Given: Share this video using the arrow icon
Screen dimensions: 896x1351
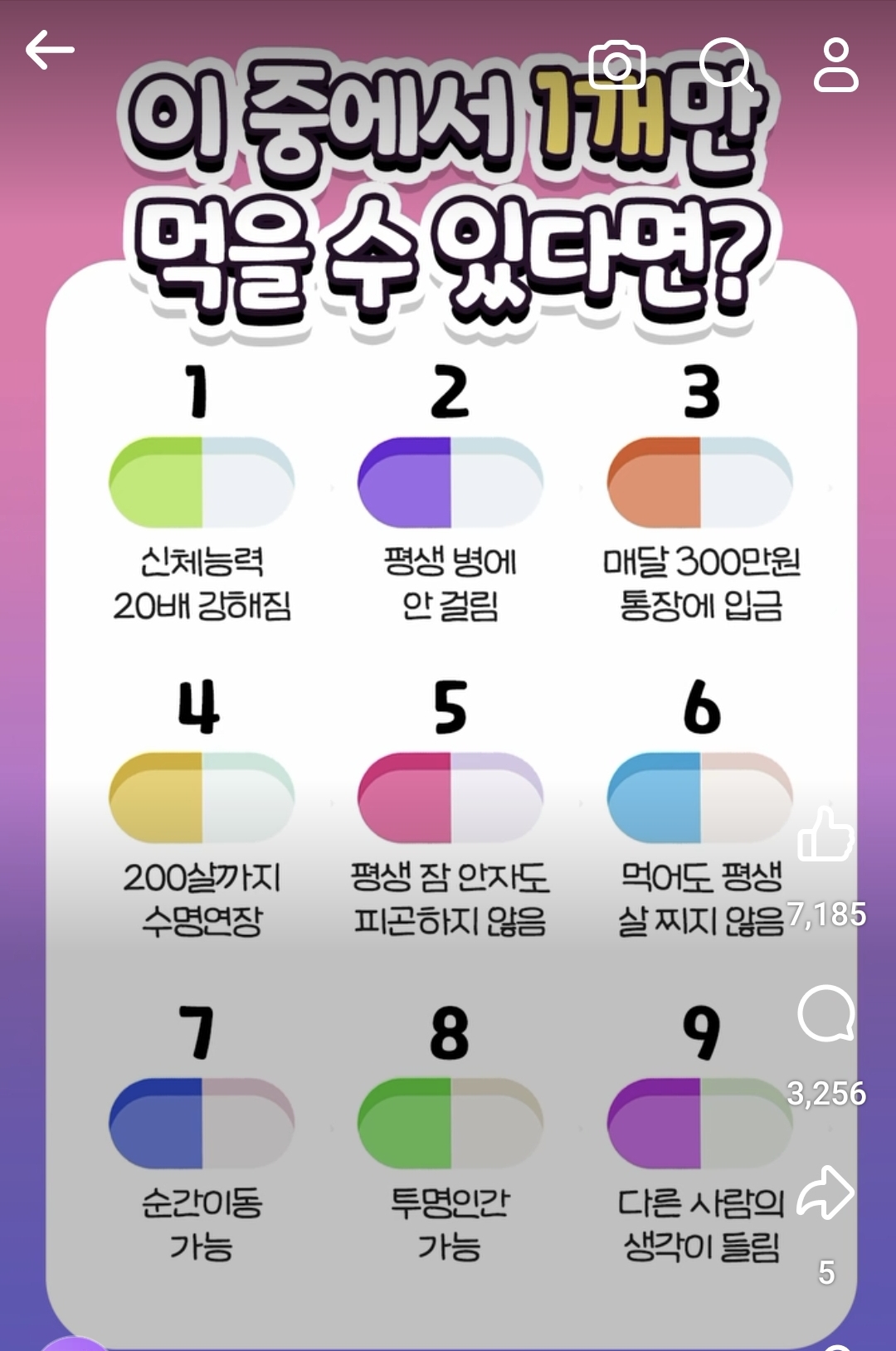Looking at the screenshot, I should [825, 1193].
